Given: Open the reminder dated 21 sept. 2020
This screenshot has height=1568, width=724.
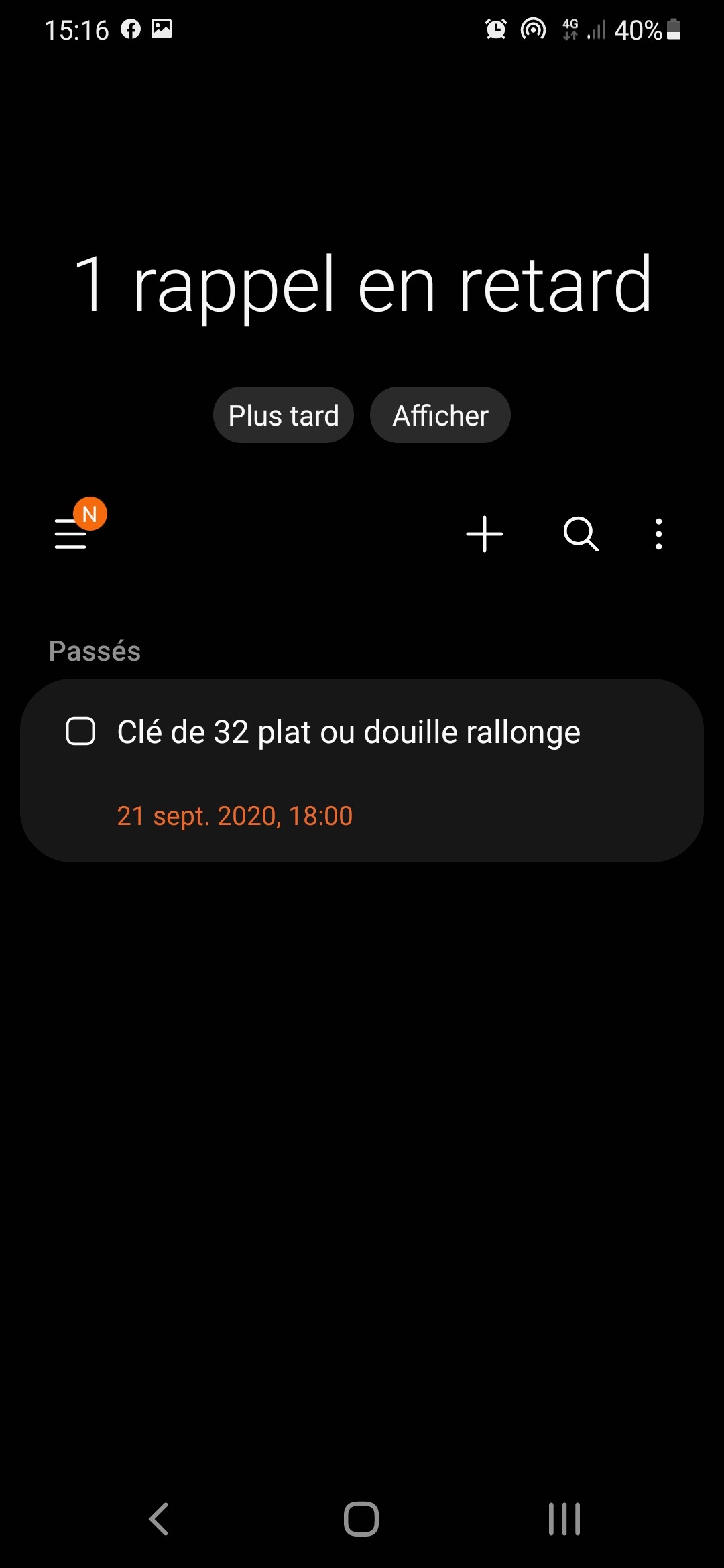Looking at the screenshot, I should click(362, 771).
